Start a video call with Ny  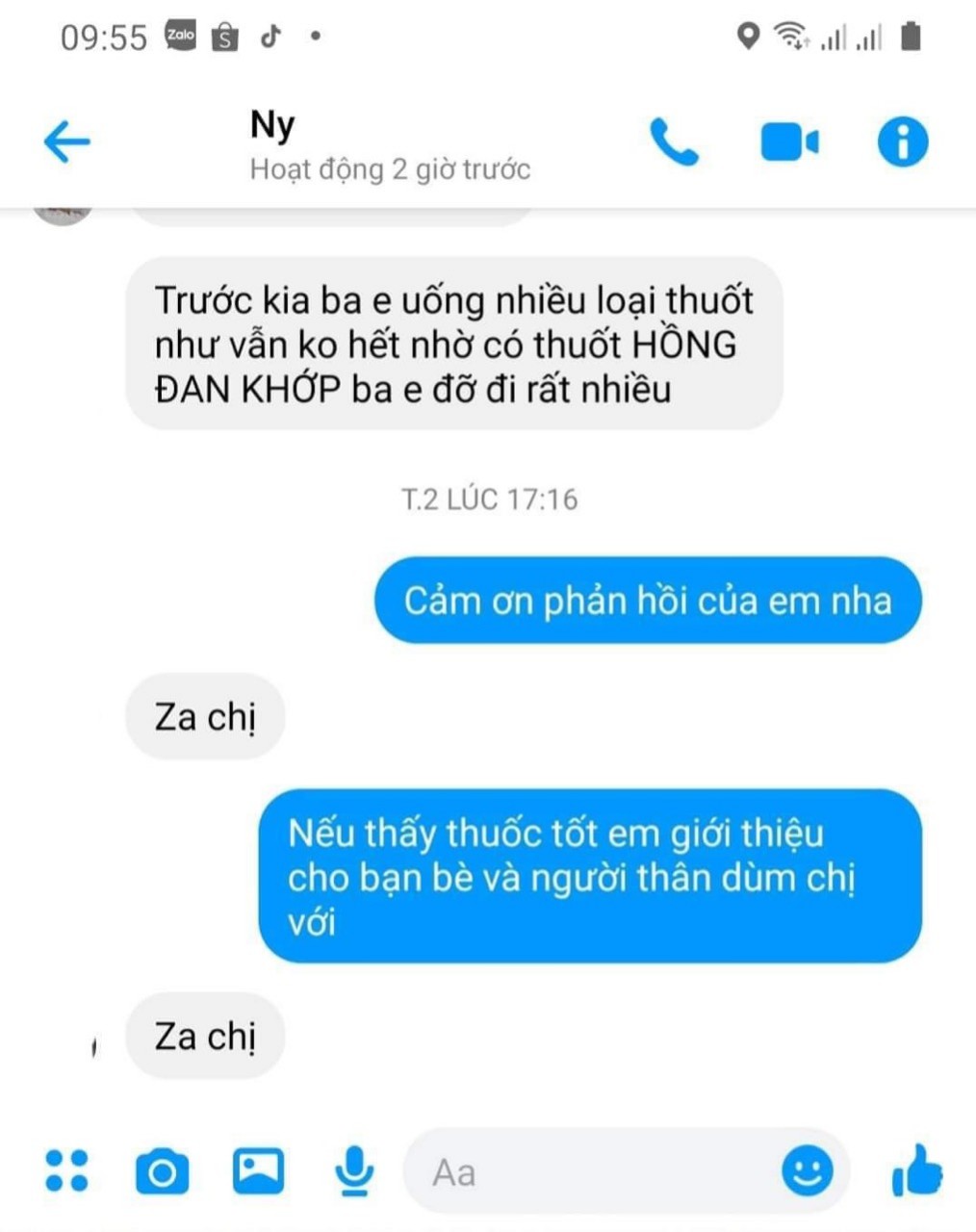coord(788,142)
